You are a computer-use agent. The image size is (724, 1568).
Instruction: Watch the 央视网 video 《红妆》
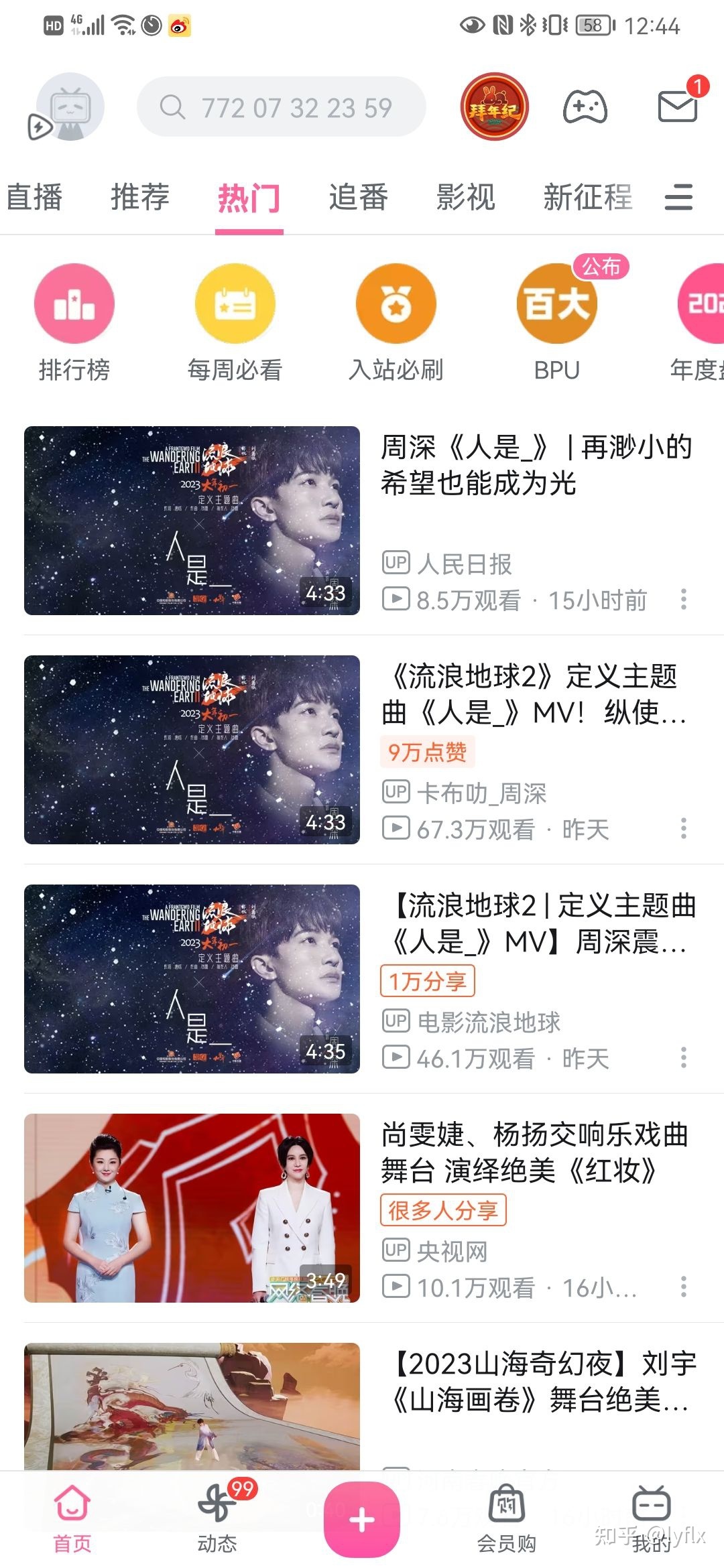coord(192,1208)
